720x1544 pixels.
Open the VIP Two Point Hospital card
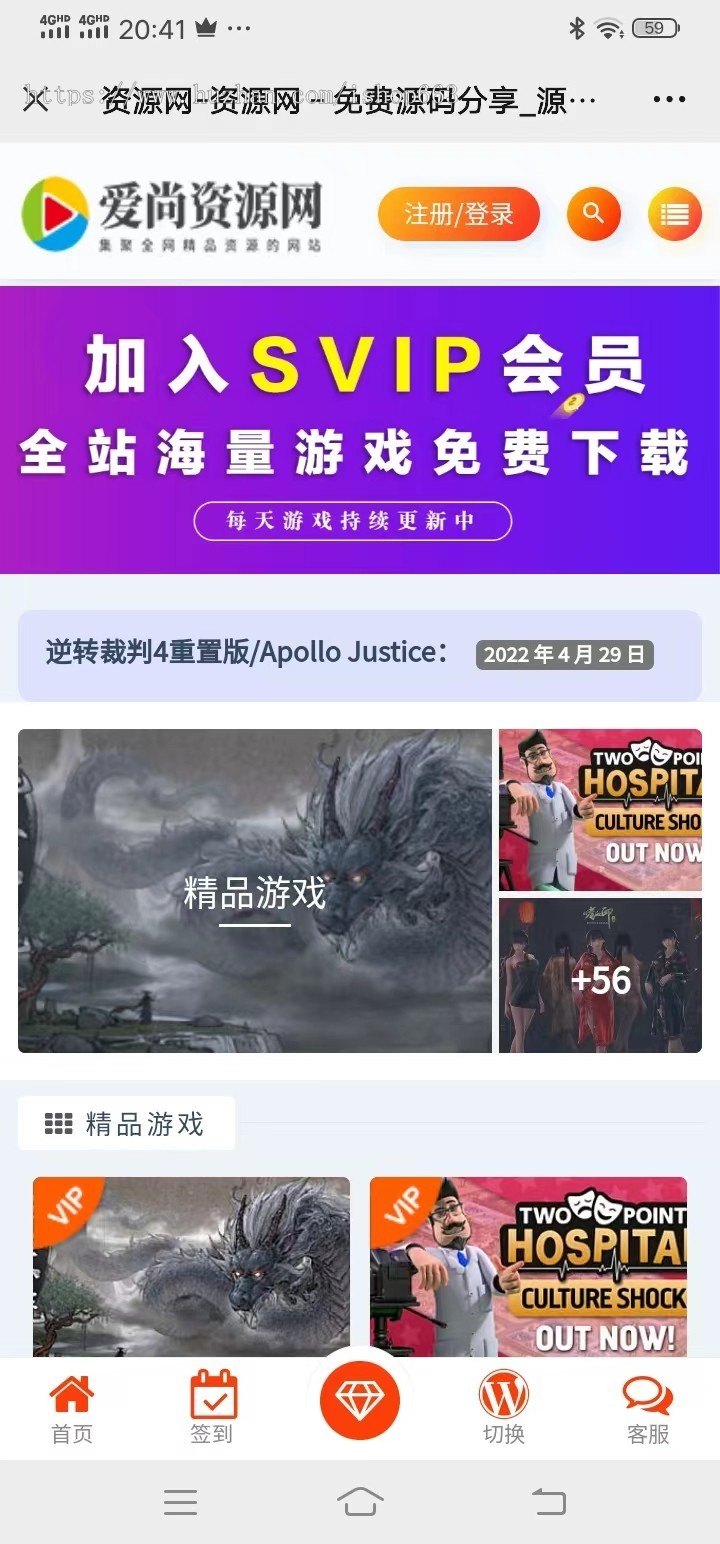pos(528,1266)
